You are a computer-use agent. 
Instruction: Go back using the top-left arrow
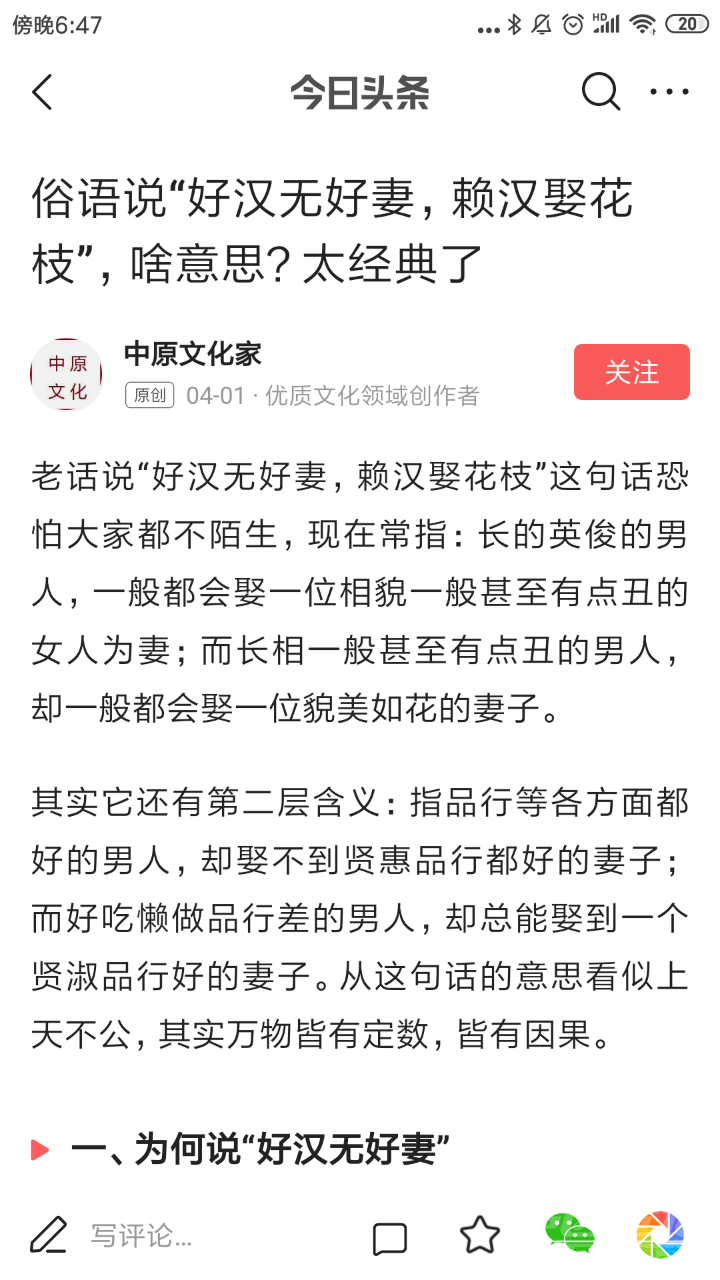(42, 92)
